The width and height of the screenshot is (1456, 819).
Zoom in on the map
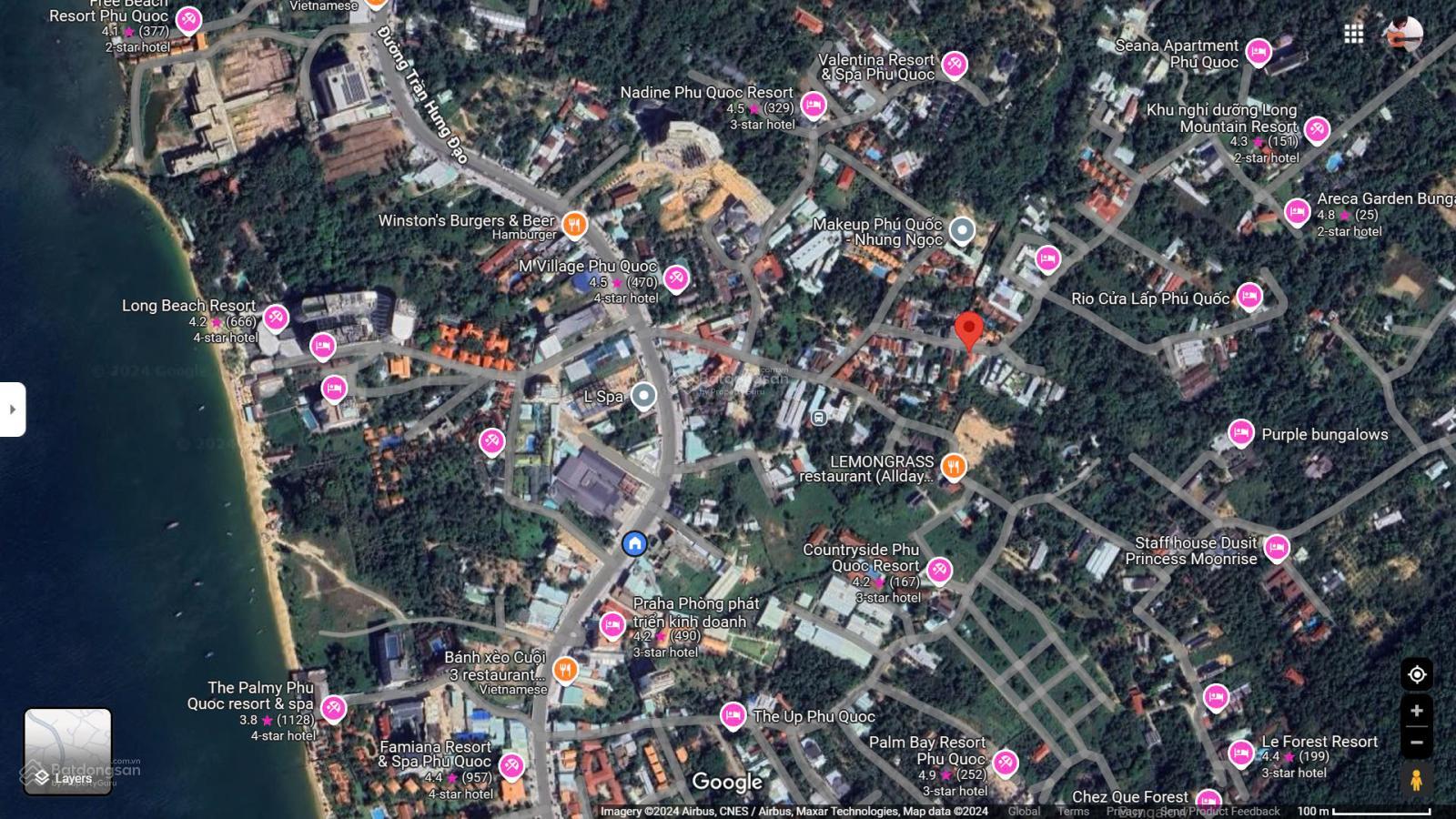pyautogui.click(x=1416, y=711)
